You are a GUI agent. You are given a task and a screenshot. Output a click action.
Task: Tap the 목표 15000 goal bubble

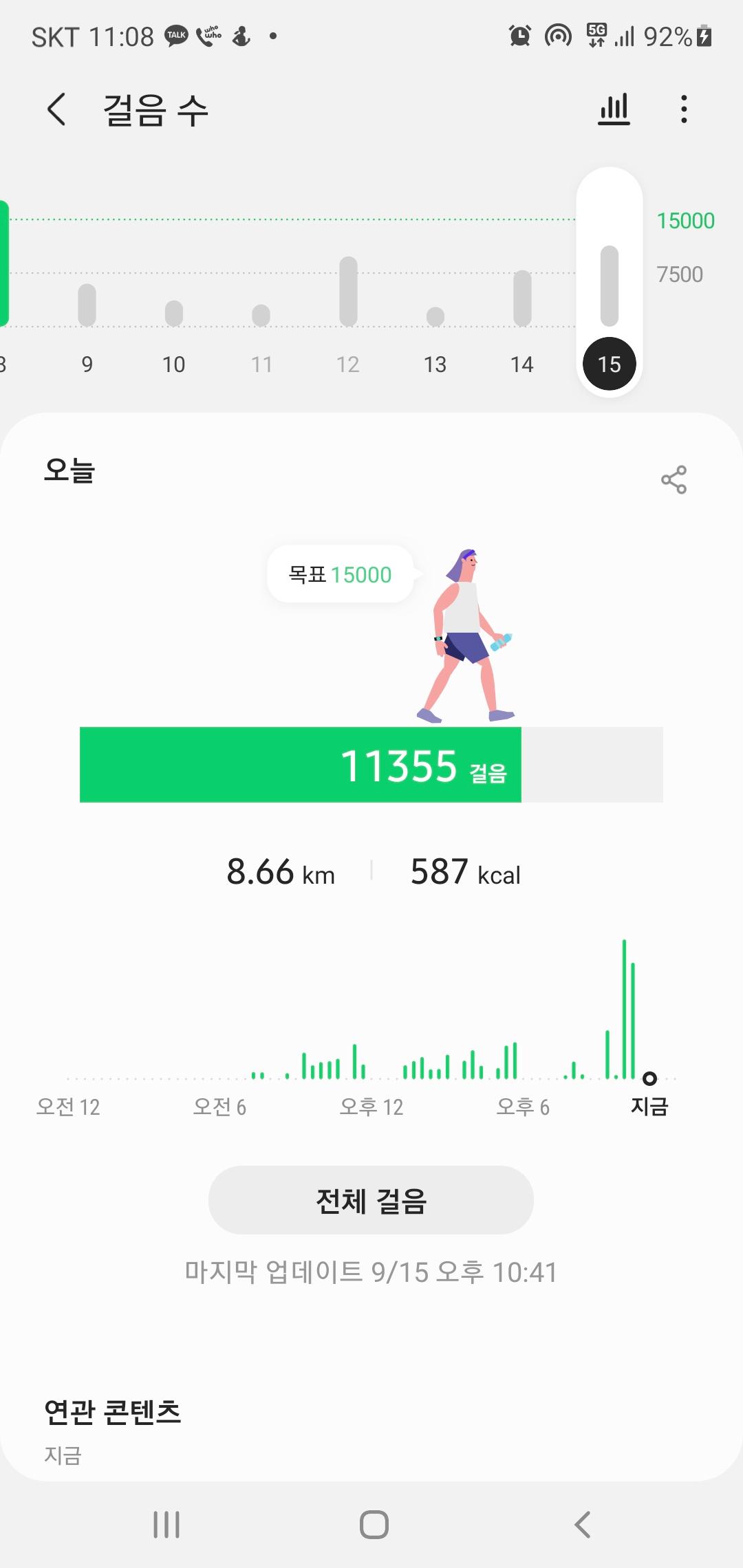click(341, 574)
